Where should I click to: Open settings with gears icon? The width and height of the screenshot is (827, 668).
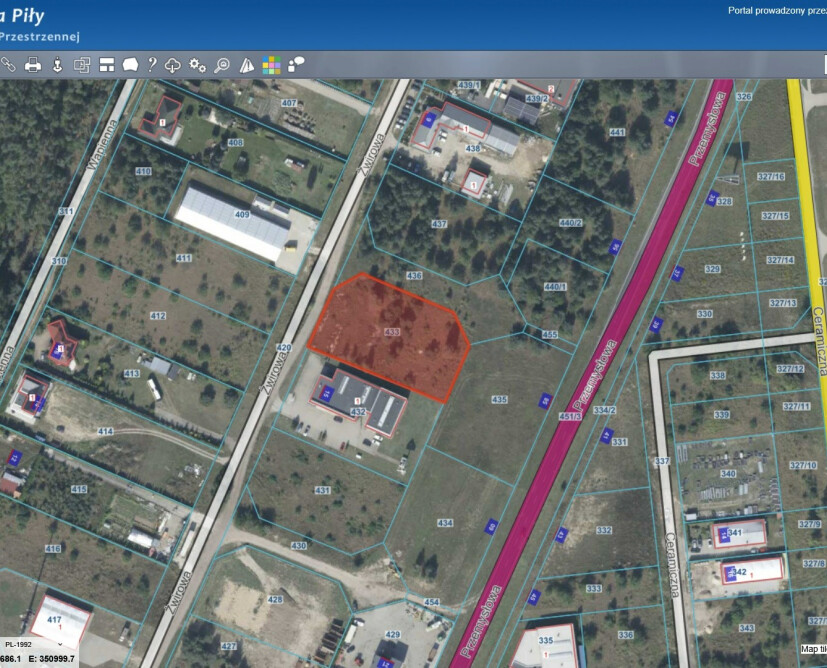198,65
